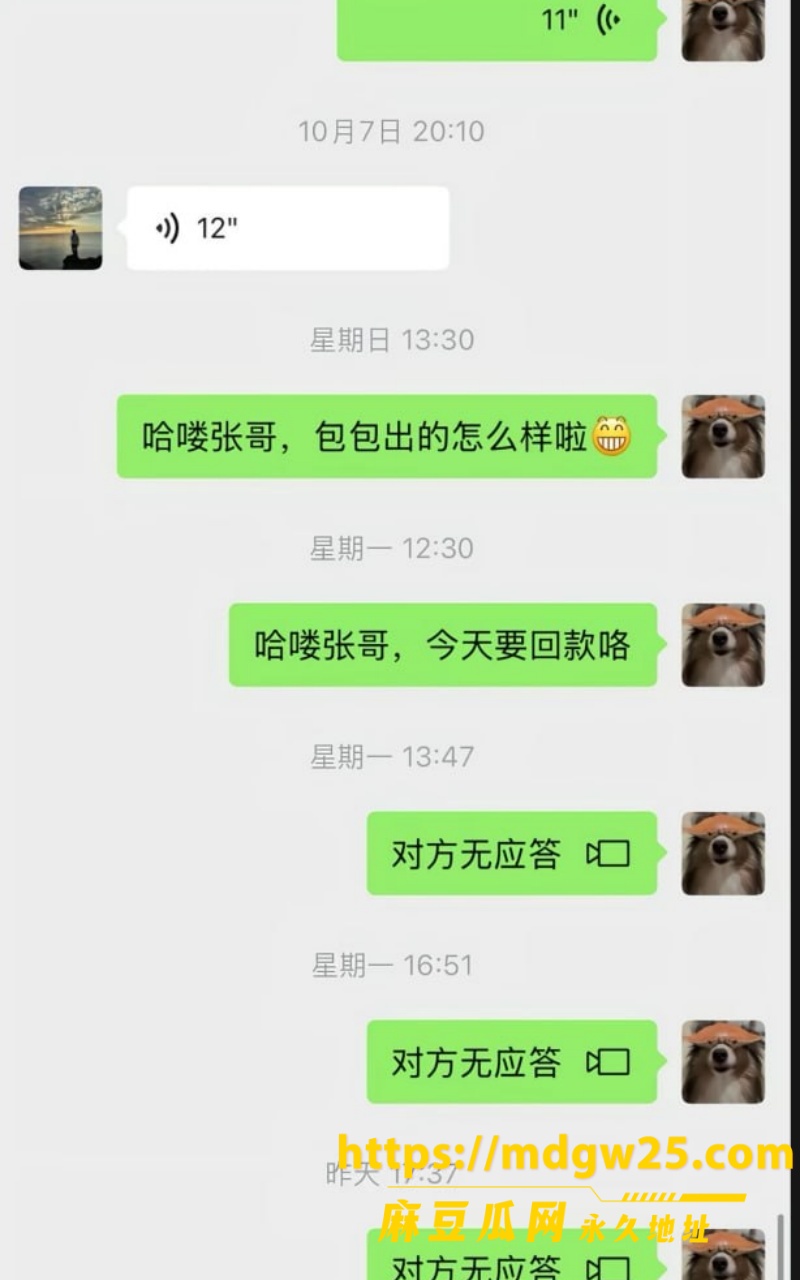
Task: Open the contact's sunset avatar profile
Action: tap(60, 228)
